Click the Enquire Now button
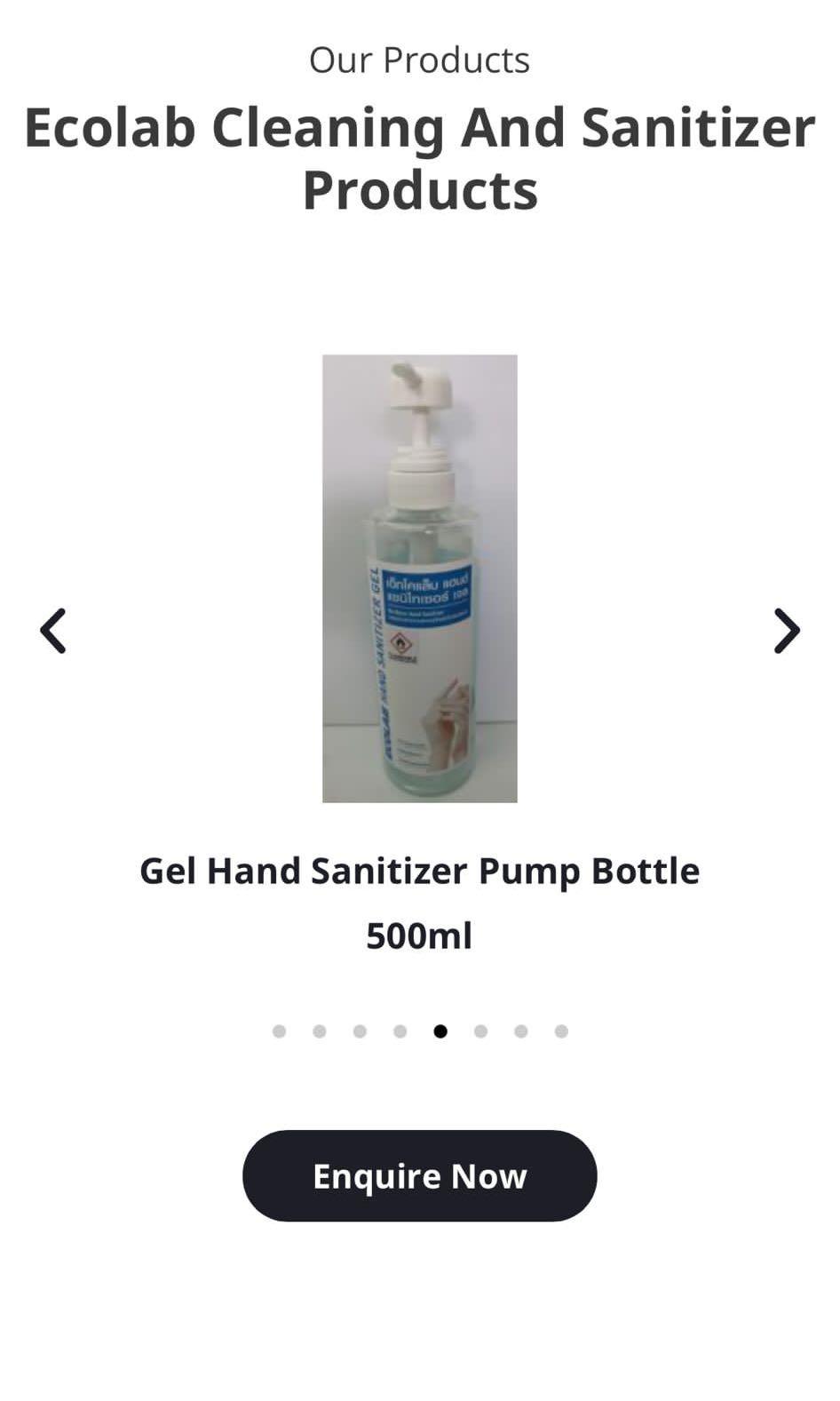The image size is (840, 1401). pyautogui.click(x=419, y=1175)
